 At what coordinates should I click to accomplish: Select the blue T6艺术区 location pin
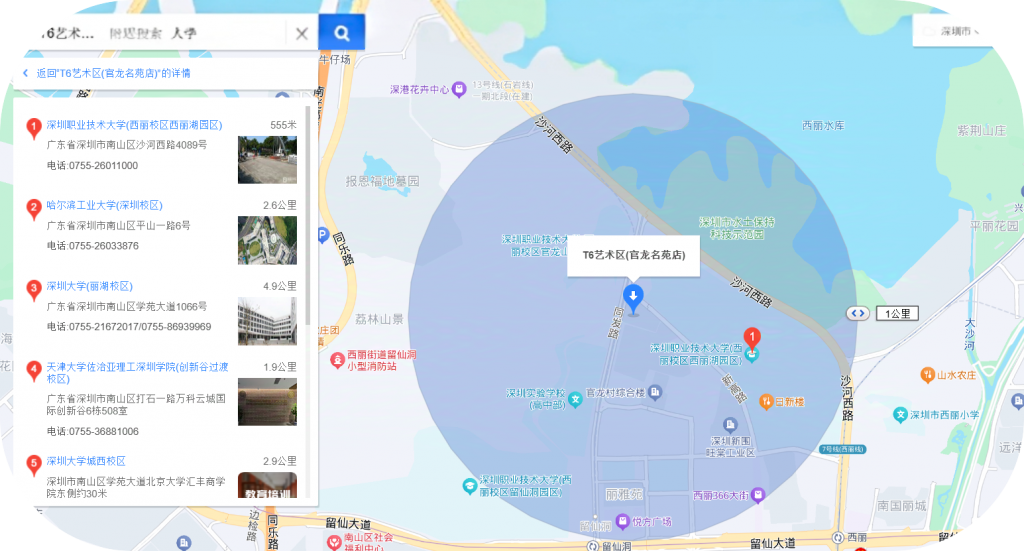pyautogui.click(x=632, y=297)
